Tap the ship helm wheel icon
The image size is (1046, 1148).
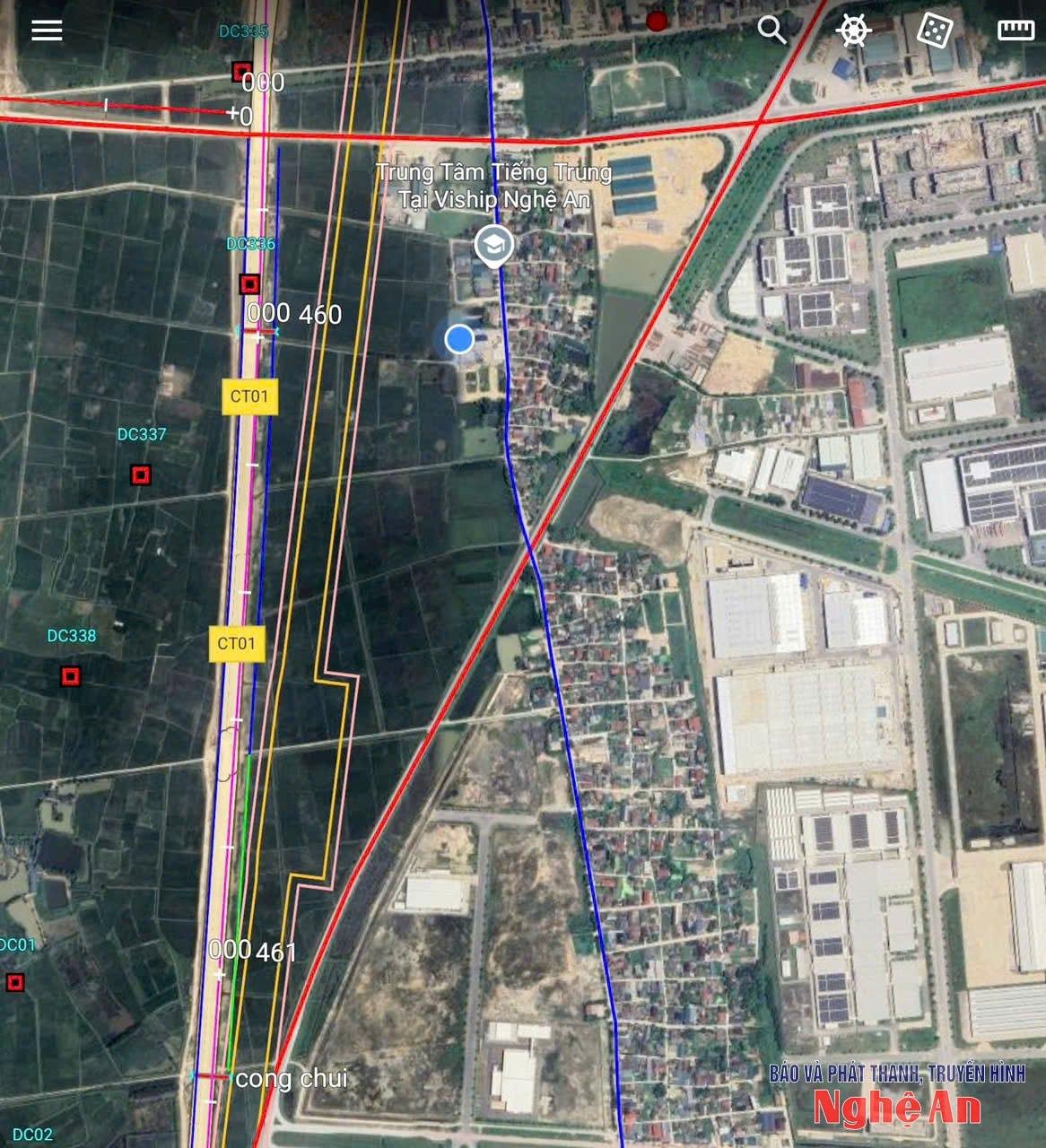coord(853,30)
